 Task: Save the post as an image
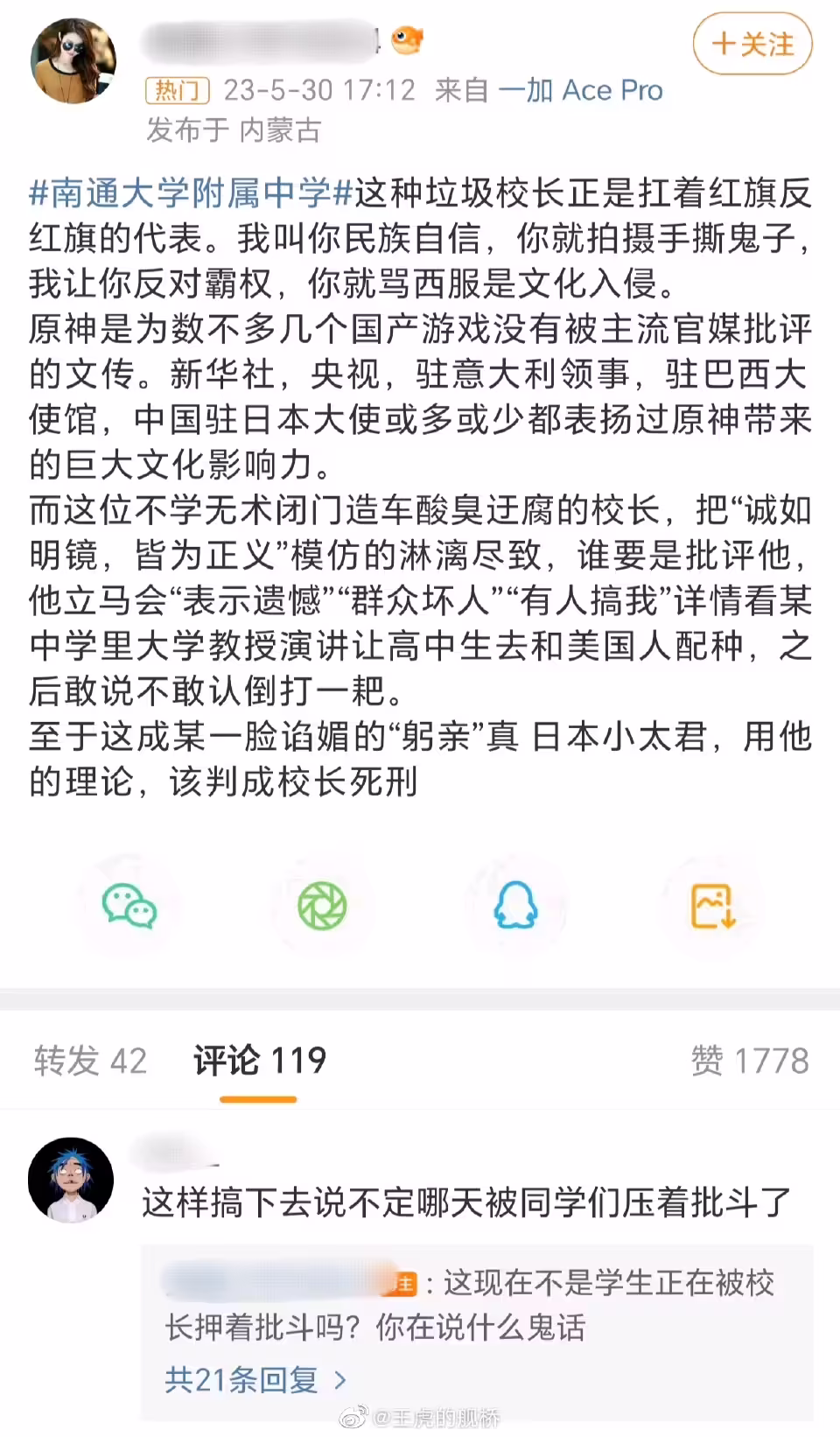click(x=713, y=906)
